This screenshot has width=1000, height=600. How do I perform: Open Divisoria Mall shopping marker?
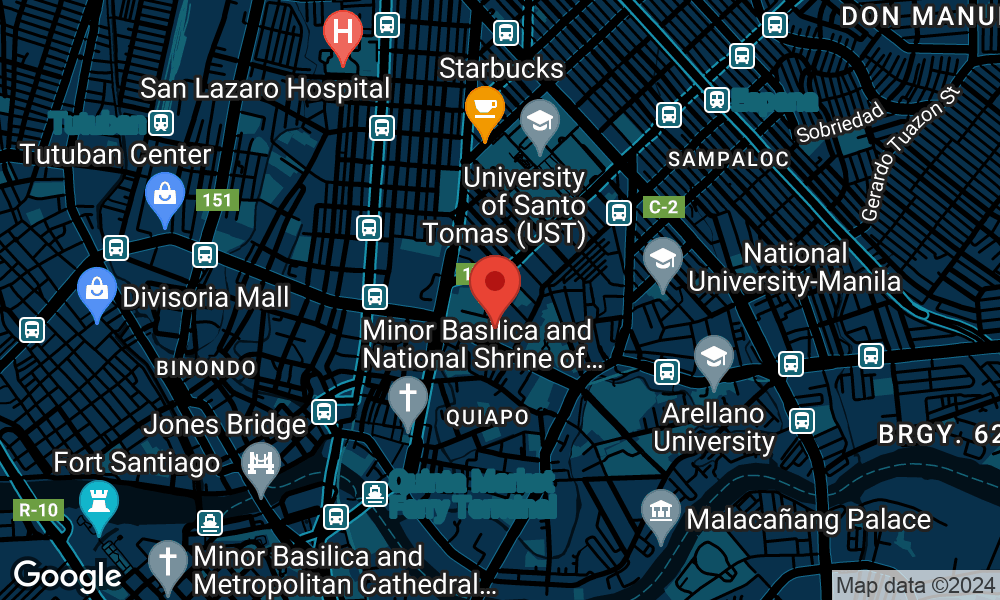[x=97, y=290]
